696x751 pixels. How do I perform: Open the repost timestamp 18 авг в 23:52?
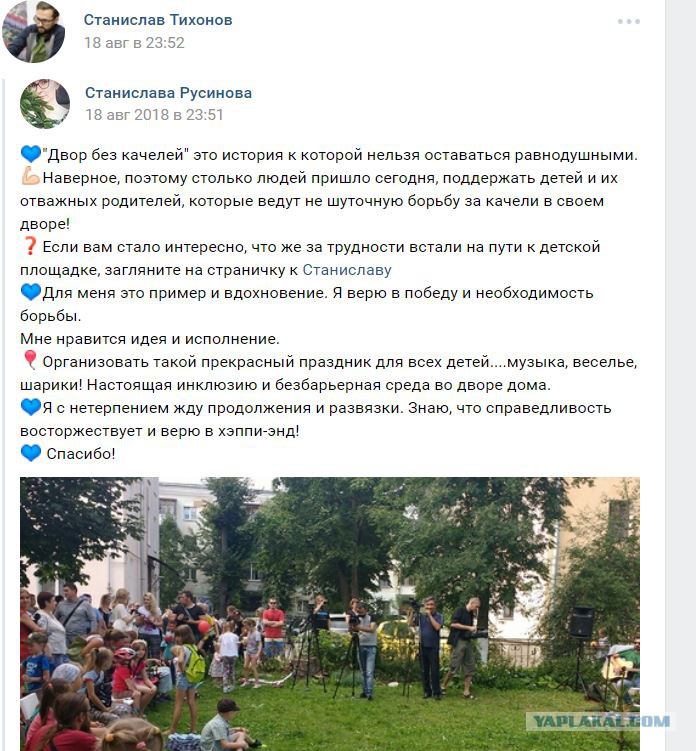[x=134, y=43]
